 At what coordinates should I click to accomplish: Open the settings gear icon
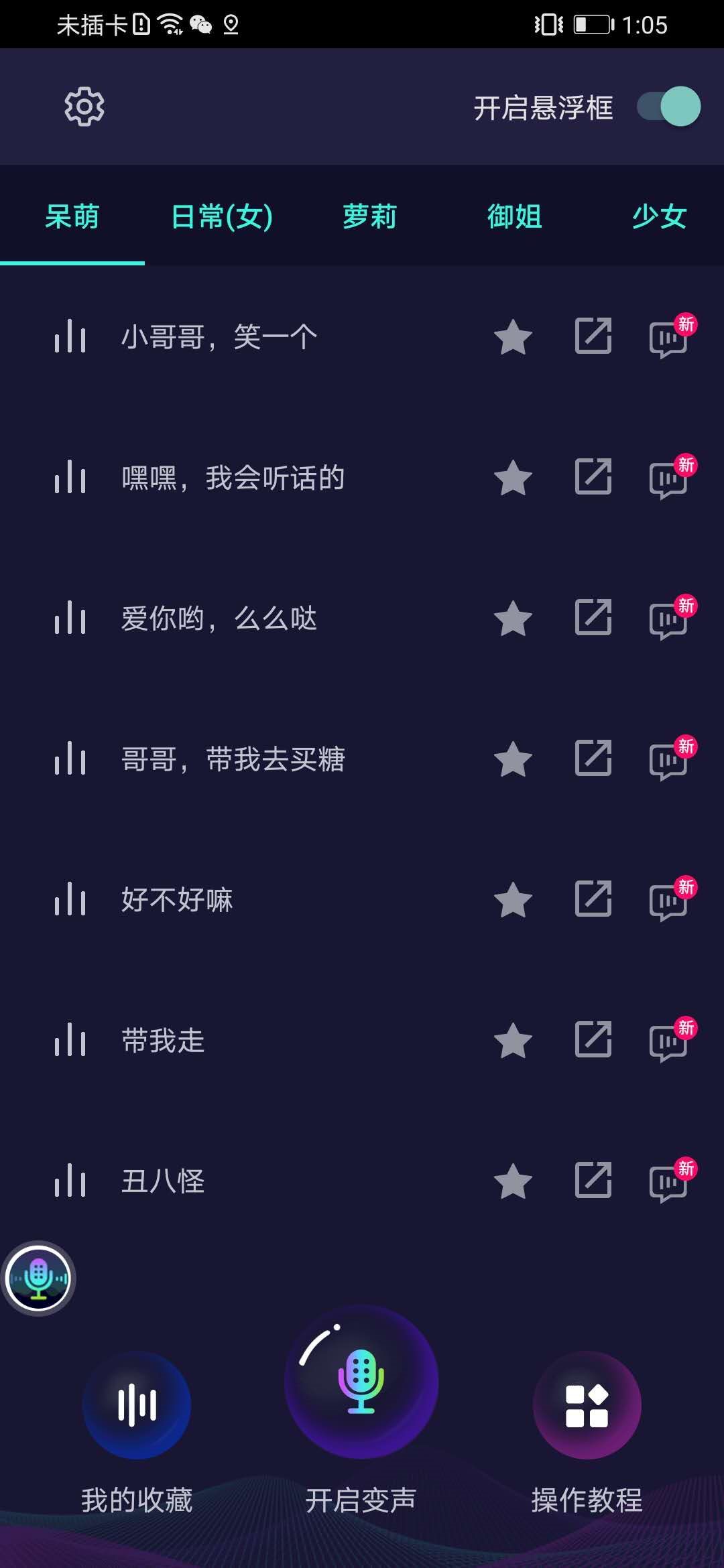pos(84,106)
